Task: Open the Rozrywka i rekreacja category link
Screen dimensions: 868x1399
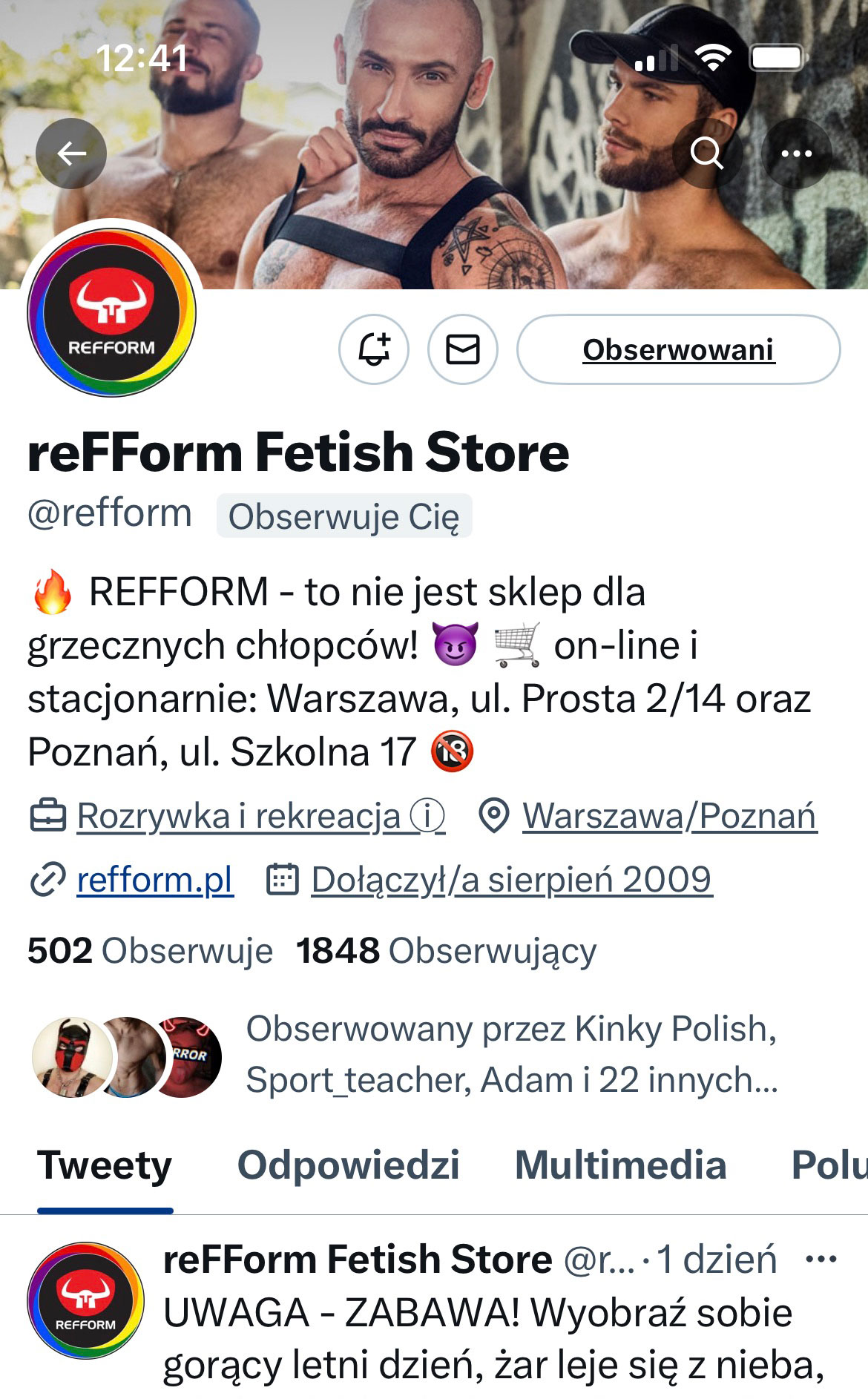Action: (x=239, y=816)
